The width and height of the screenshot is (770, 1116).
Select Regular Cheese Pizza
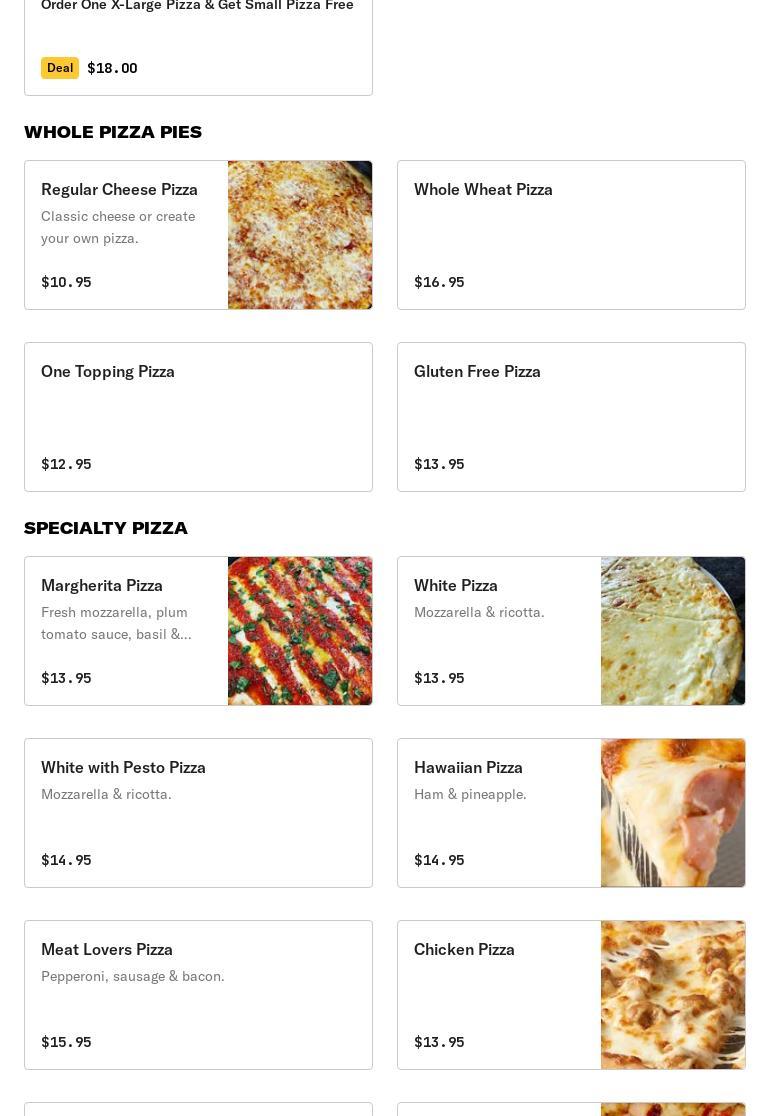[x=198, y=235]
